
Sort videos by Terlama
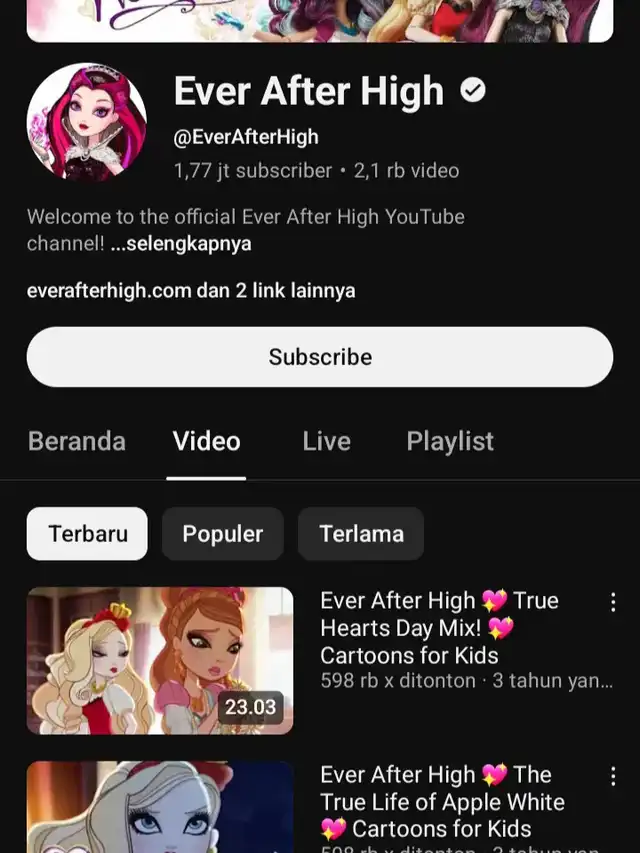pos(361,533)
